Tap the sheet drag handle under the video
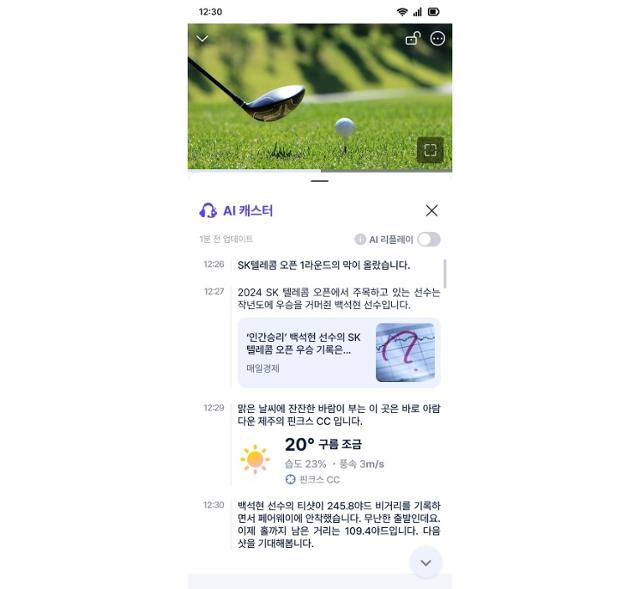Image resolution: width=640 pixels, height=589 pixels. 319,181
